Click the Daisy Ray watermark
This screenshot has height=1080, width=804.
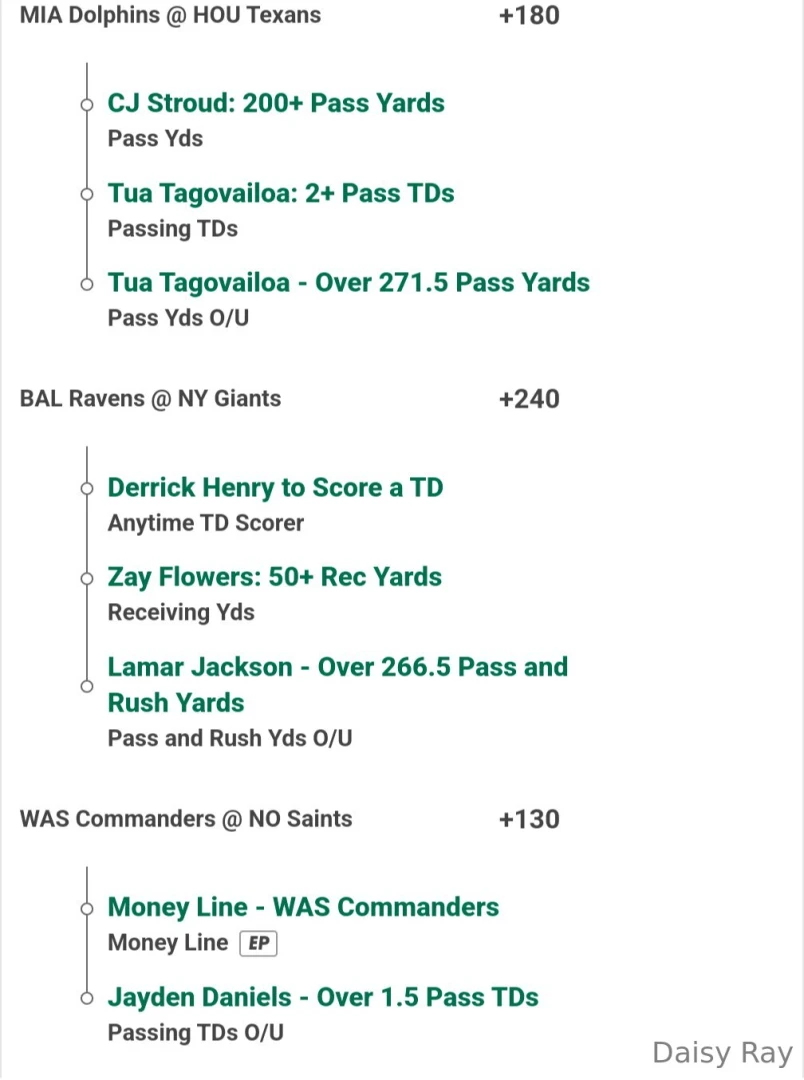click(x=722, y=1052)
